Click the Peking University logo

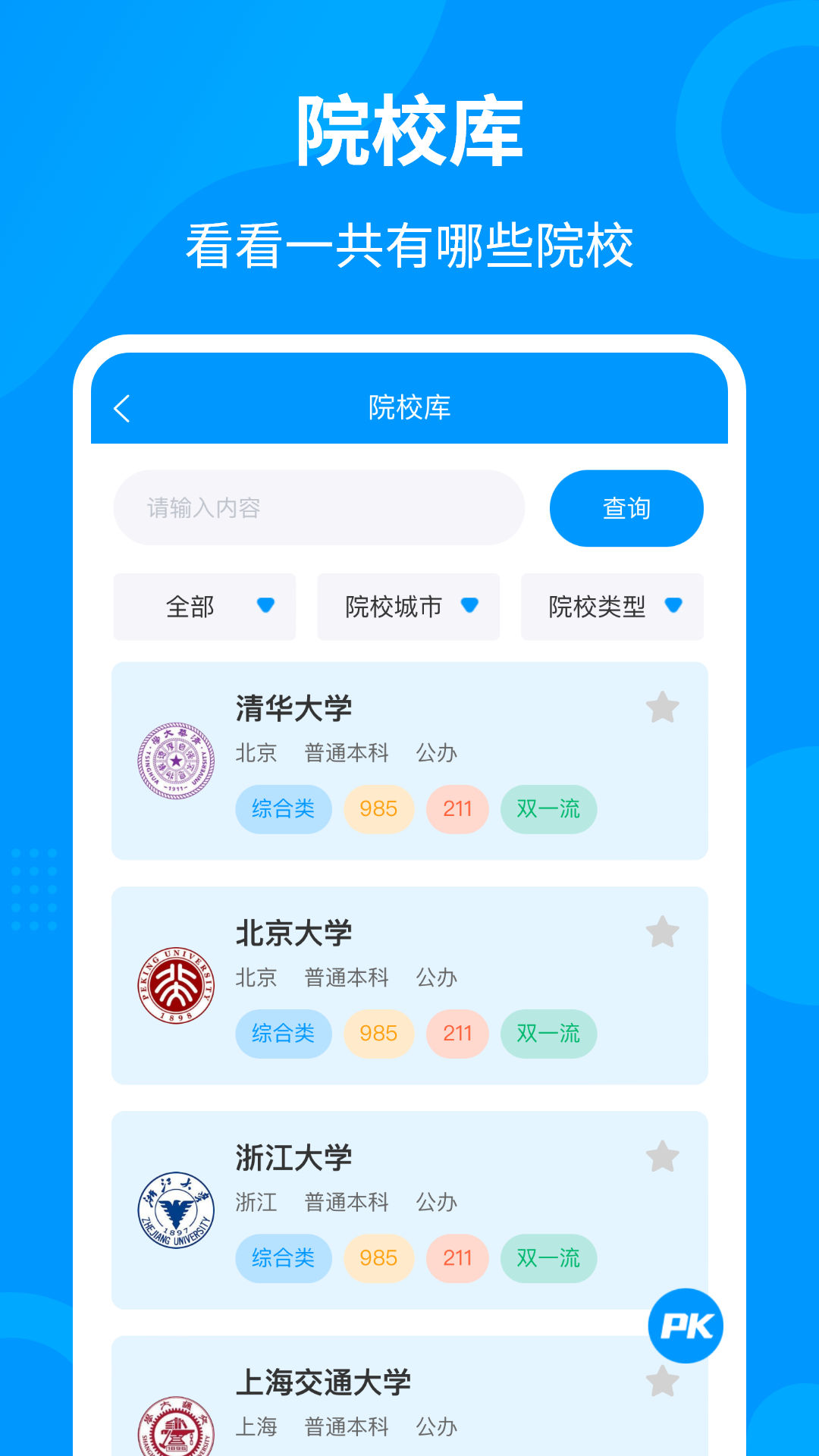tap(174, 986)
